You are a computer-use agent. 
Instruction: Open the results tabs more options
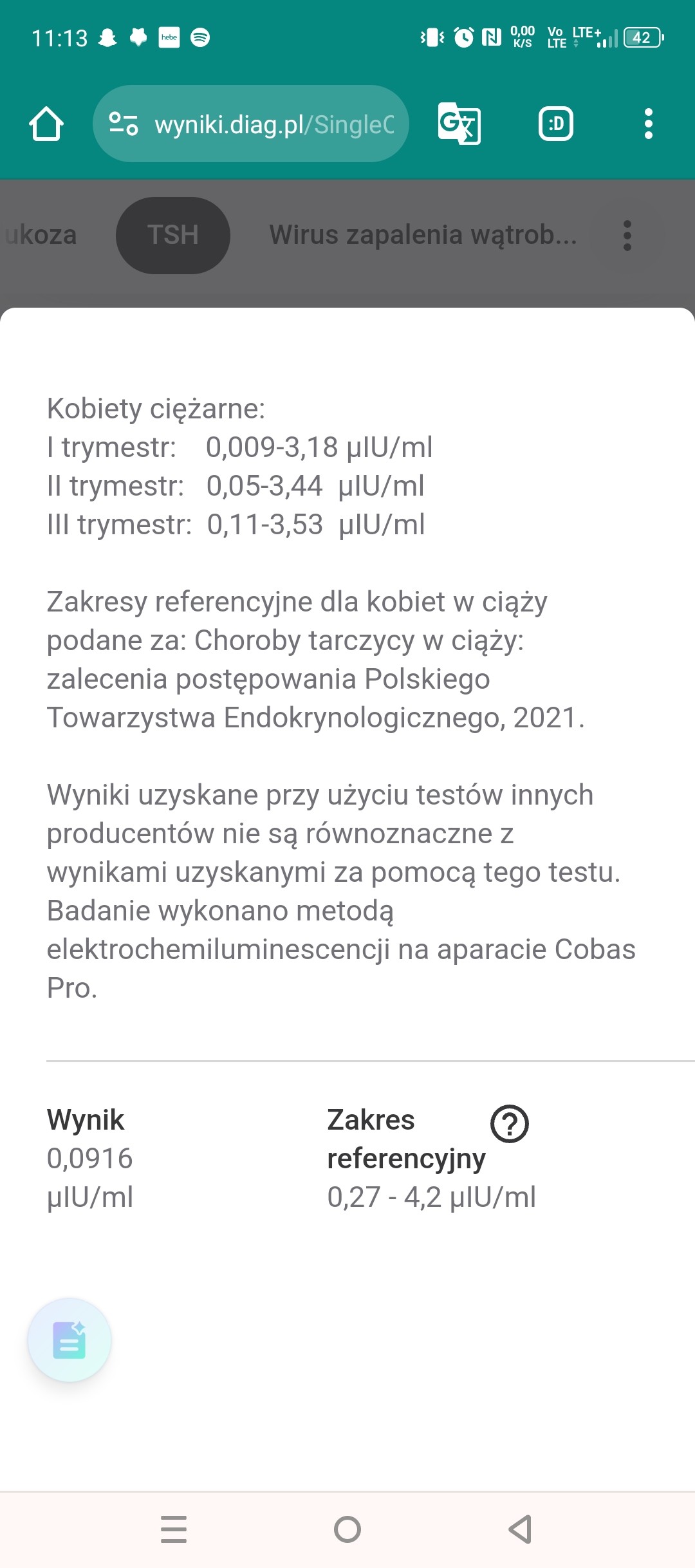click(x=627, y=236)
